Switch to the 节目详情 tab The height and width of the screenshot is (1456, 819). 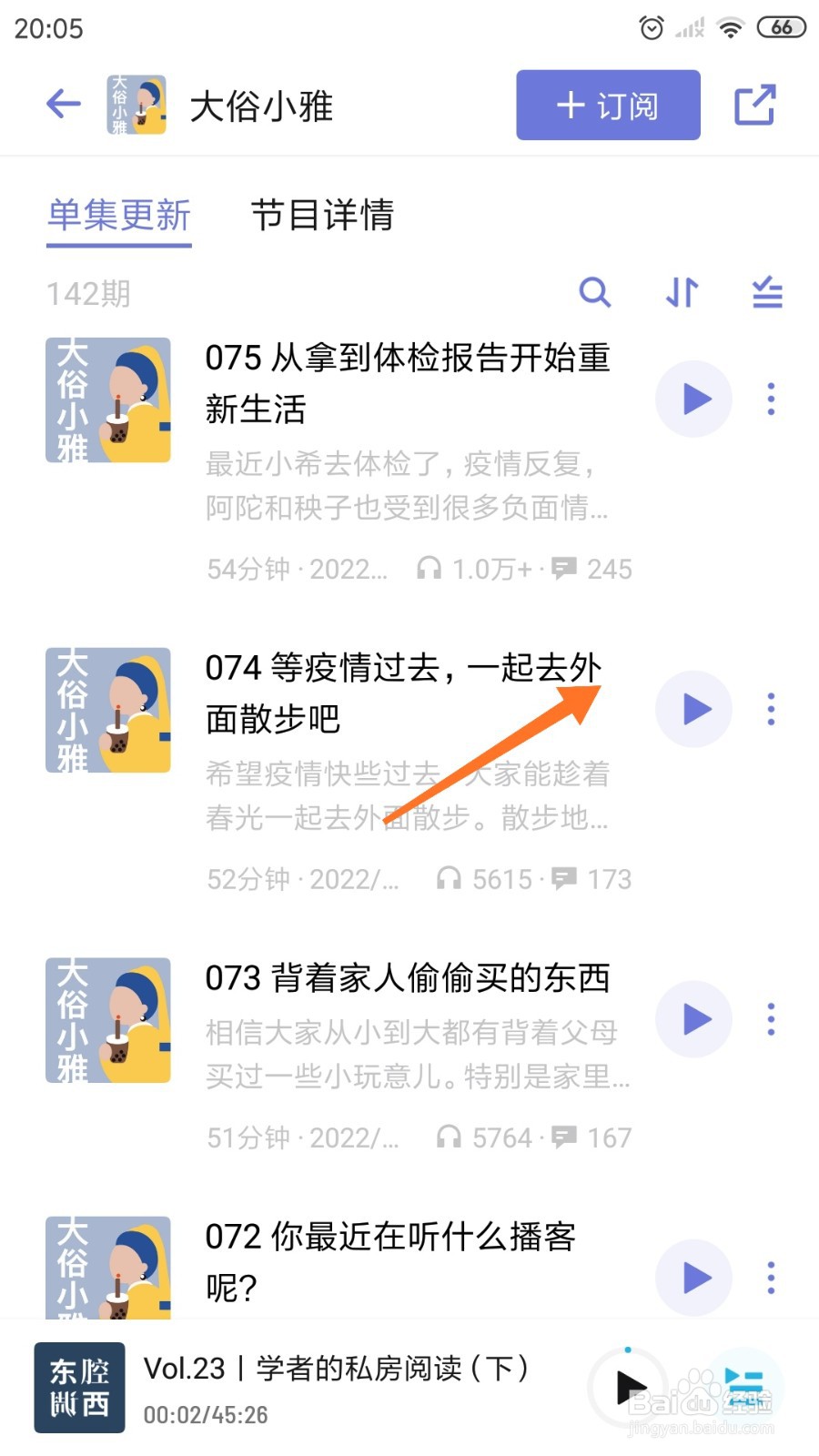(325, 217)
